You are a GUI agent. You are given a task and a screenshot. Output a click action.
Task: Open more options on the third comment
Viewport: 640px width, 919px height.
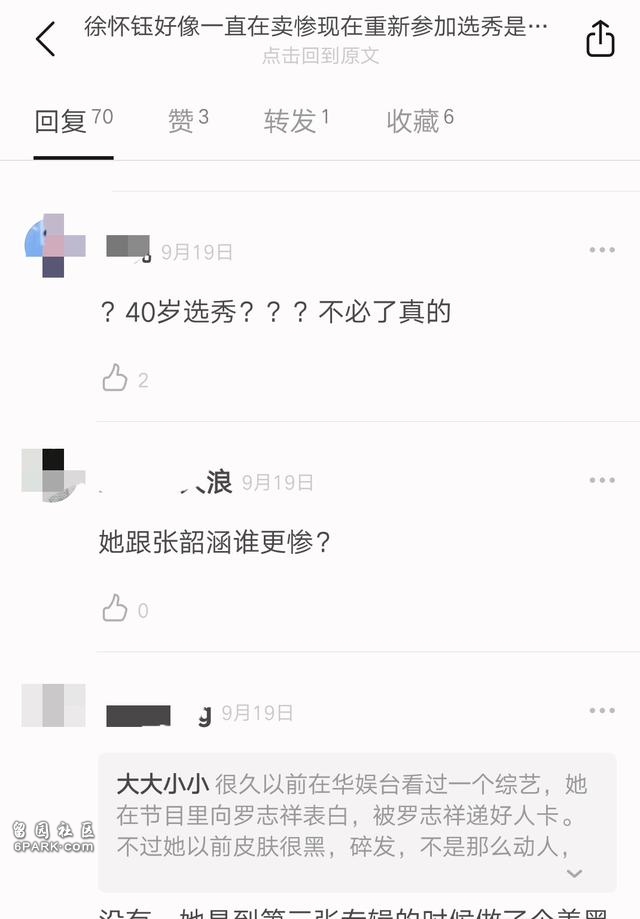[x=601, y=711]
